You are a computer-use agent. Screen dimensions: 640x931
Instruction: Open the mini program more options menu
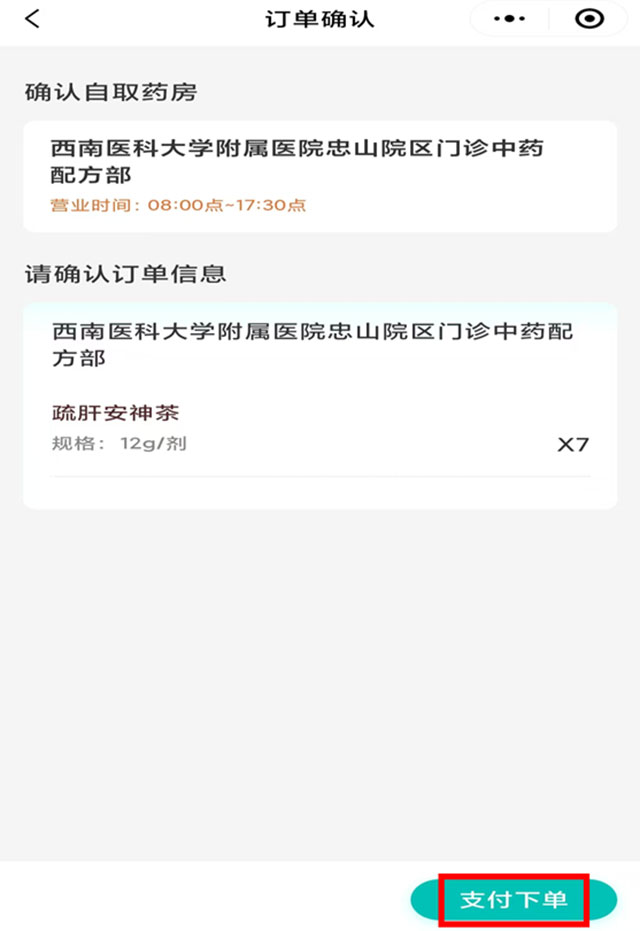(510, 19)
